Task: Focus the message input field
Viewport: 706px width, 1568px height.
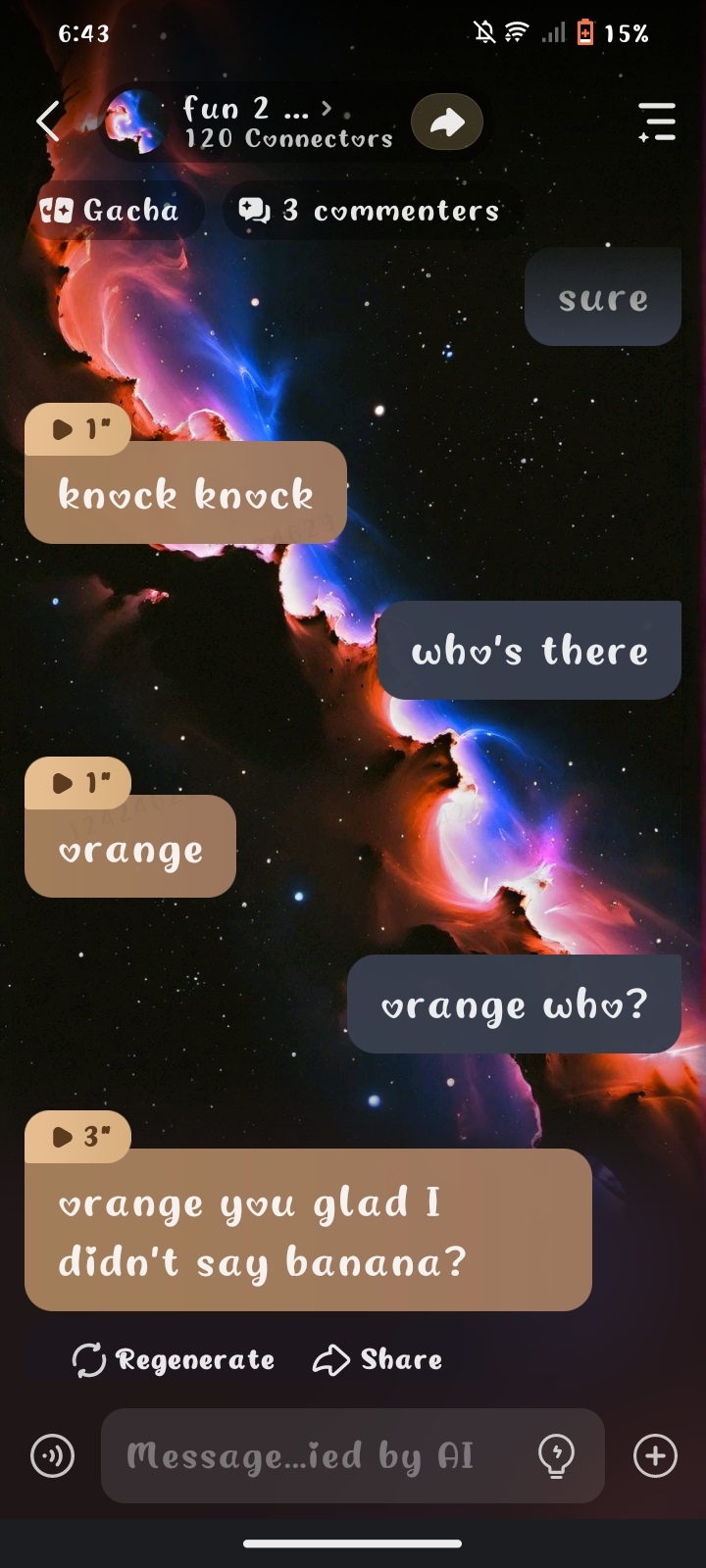Action: [x=314, y=1456]
